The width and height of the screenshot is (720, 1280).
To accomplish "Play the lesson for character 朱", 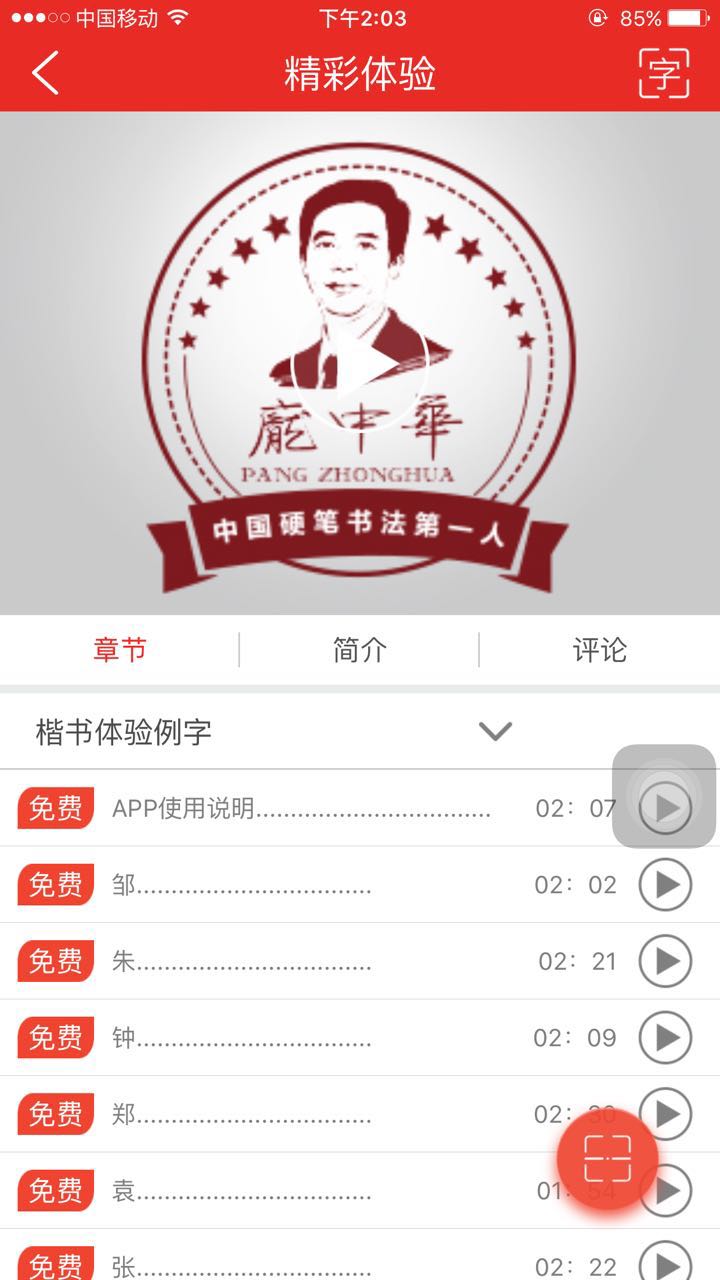I will pyautogui.click(x=663, y=959).
